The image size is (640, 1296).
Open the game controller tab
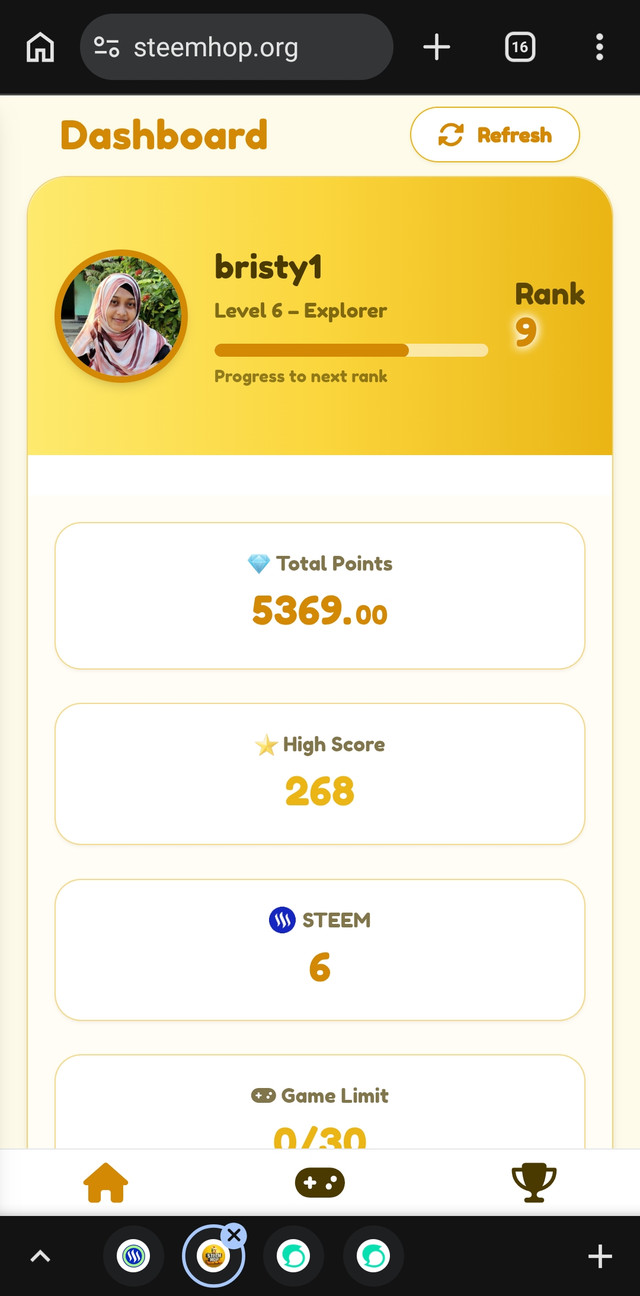click(320, 1183)
